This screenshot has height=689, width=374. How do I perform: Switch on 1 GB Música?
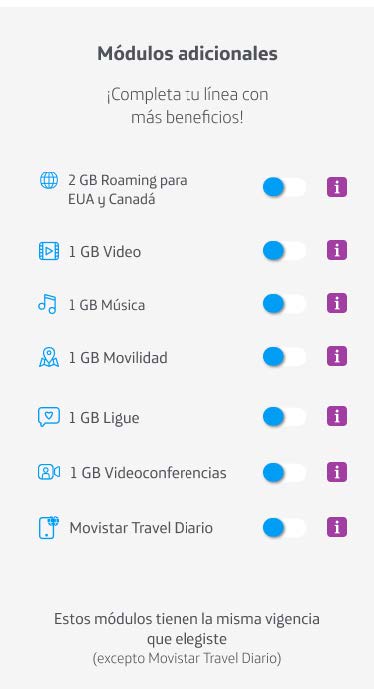(284, 304)
